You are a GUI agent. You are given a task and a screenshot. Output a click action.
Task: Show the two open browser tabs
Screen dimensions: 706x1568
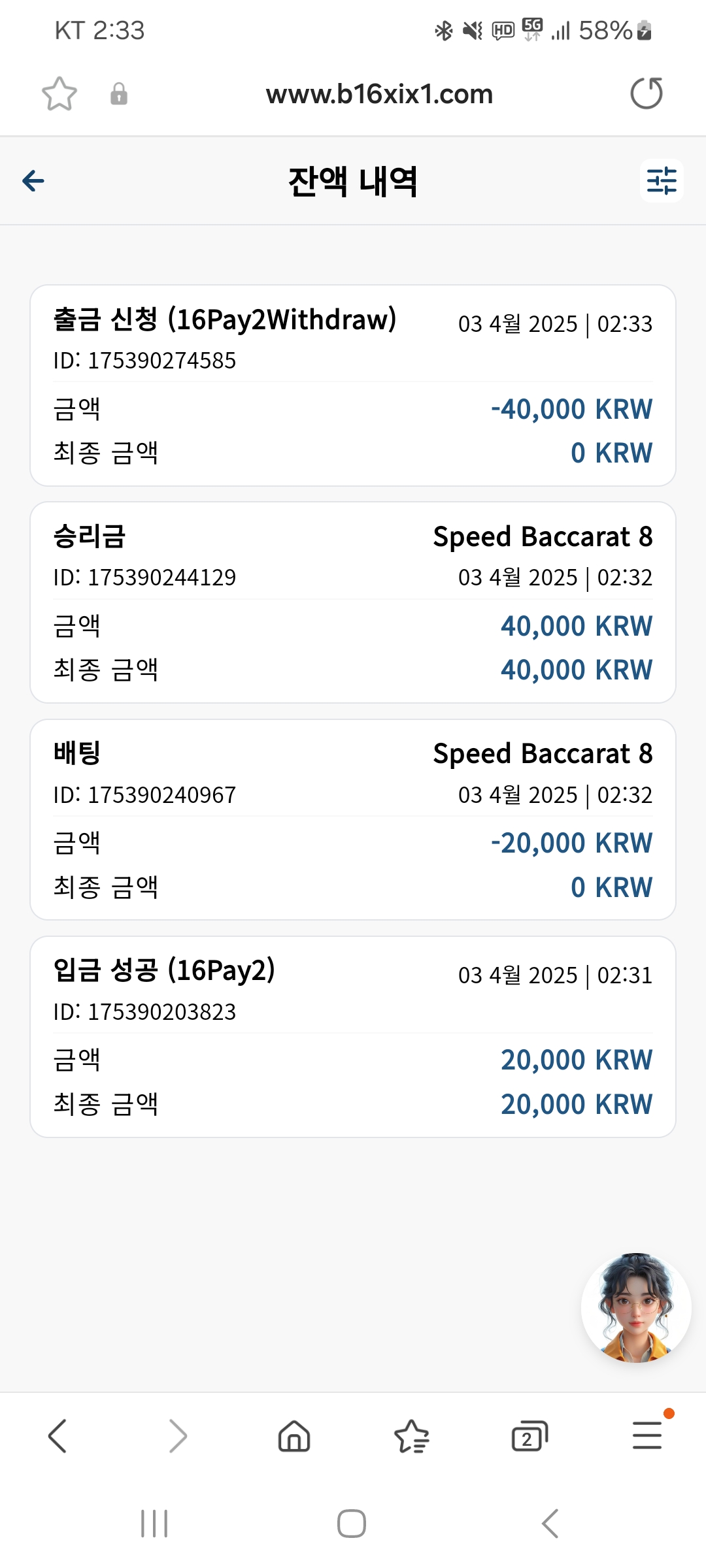pos(529,1437)
